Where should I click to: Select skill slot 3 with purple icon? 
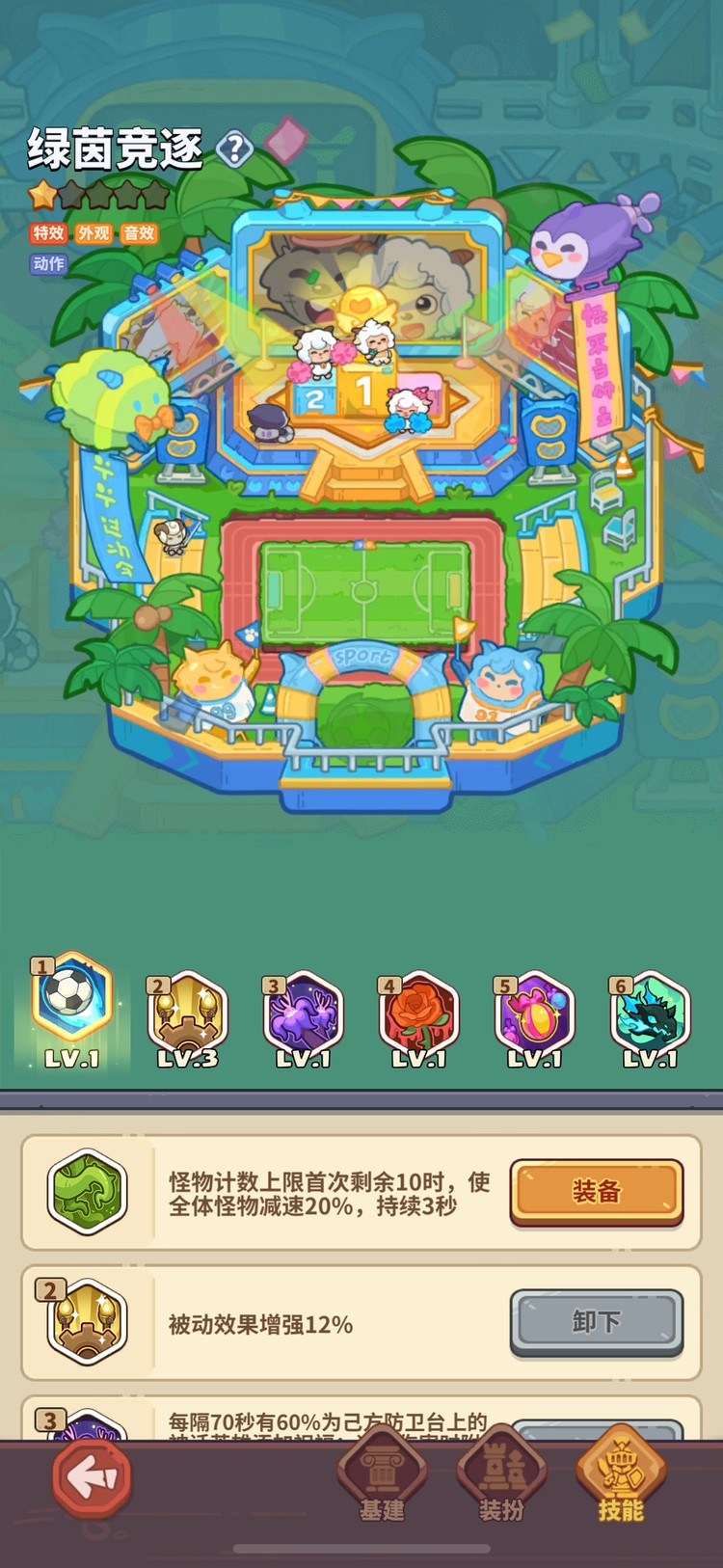click(x=303, y=1014)
